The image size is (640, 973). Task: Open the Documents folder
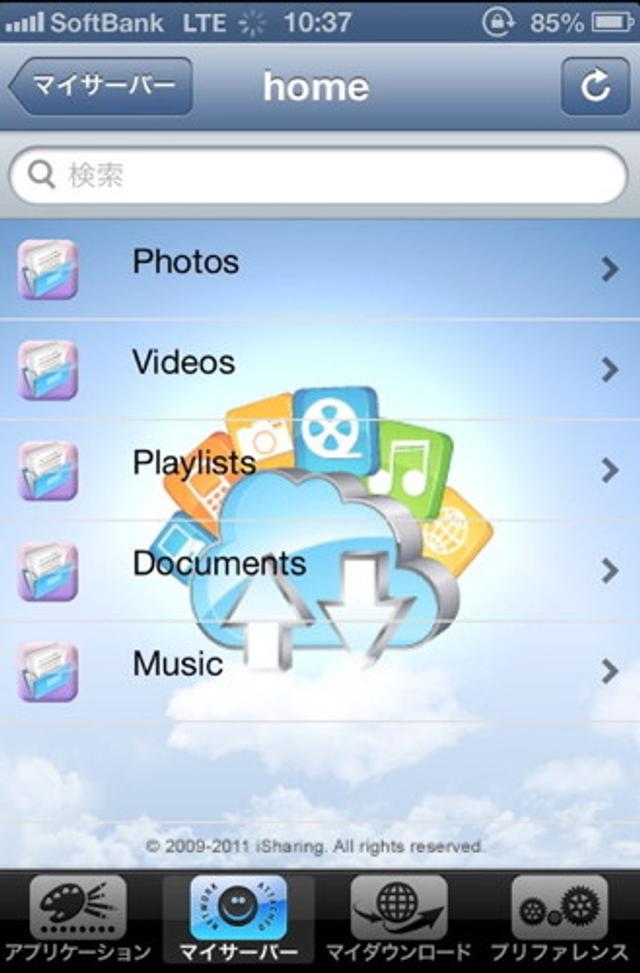(x=320, y=568)
